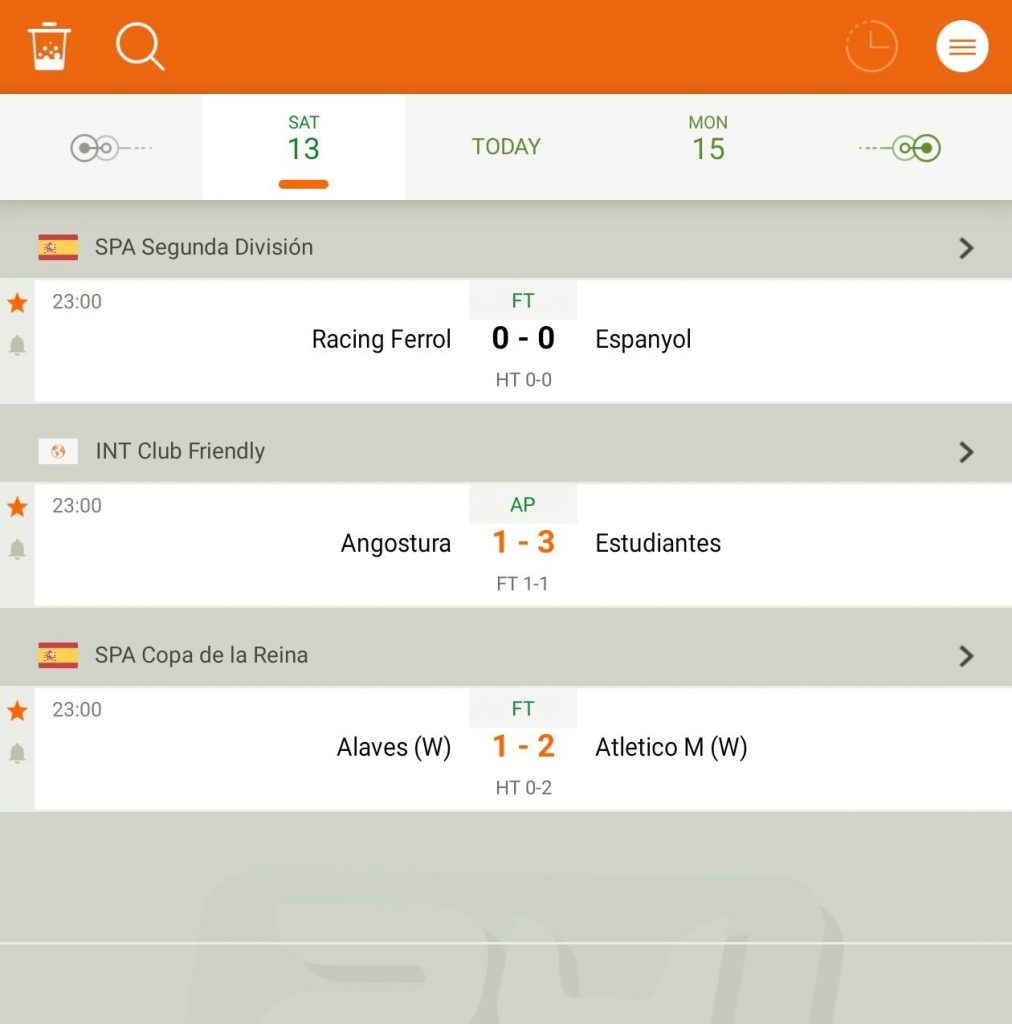Click the left dates navigation icon
The image size is (1012, 1024).
coord(98,146)
